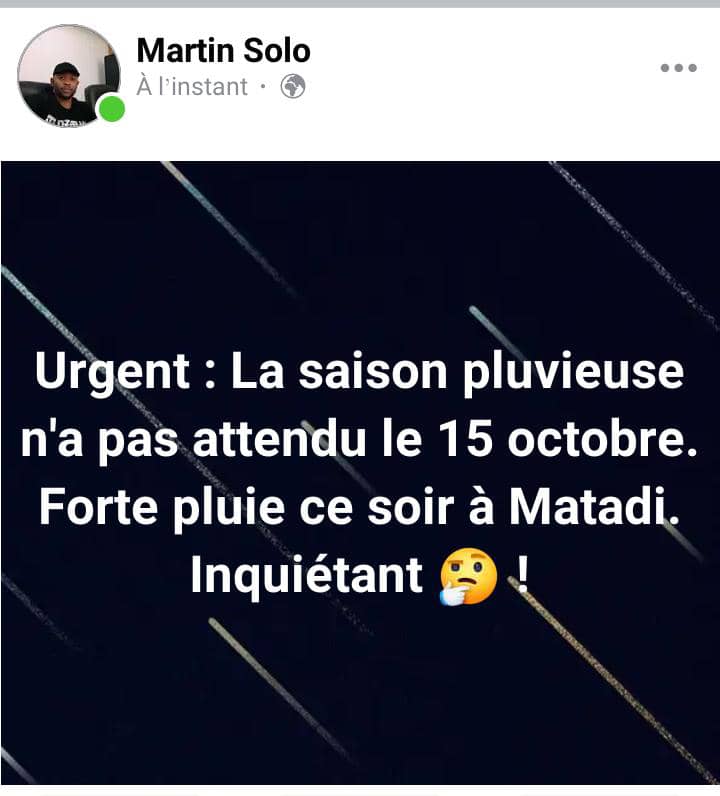Open the Martin Solo profile name link
720x796 pixels.
point(223,49)
